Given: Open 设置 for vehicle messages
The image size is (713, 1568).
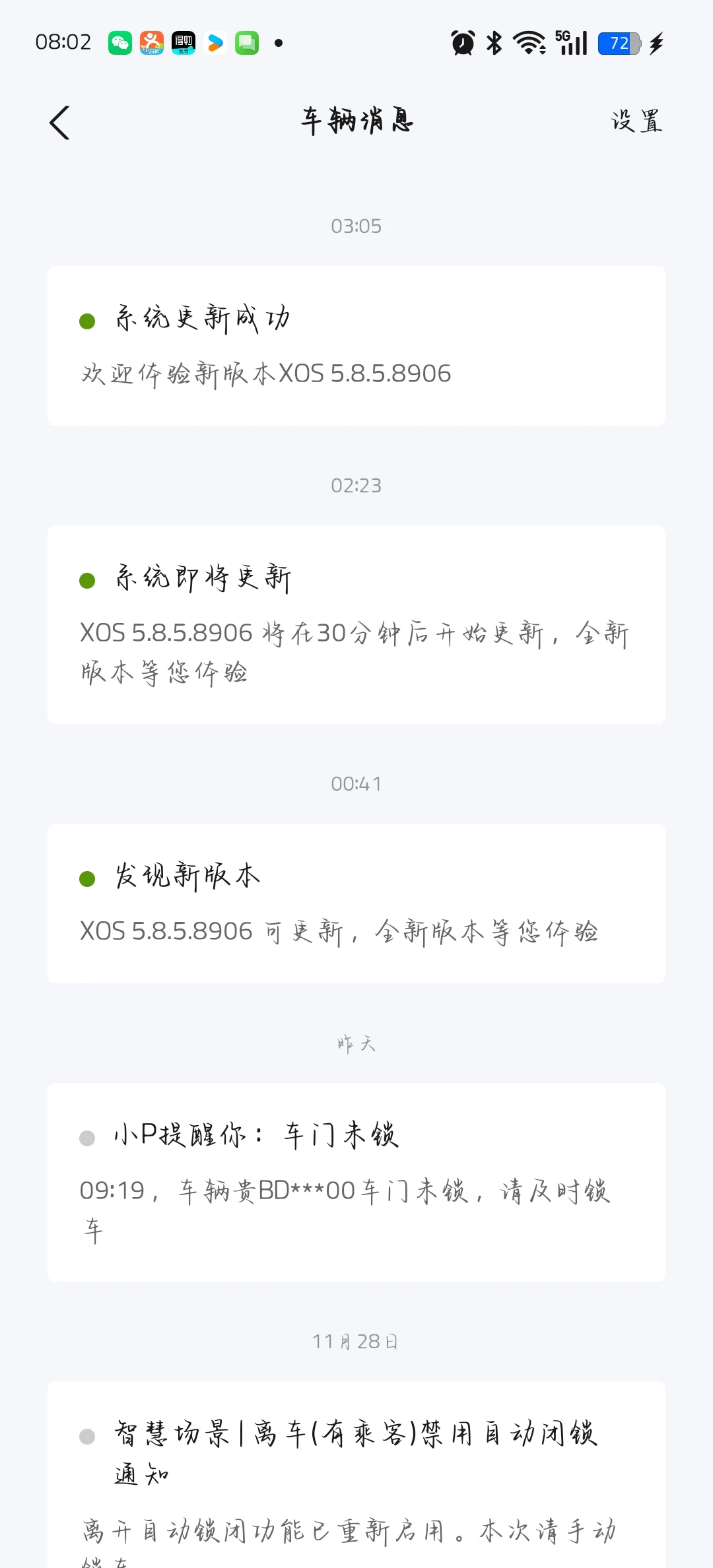Looking at the screenshot, I should pos(636,121).
